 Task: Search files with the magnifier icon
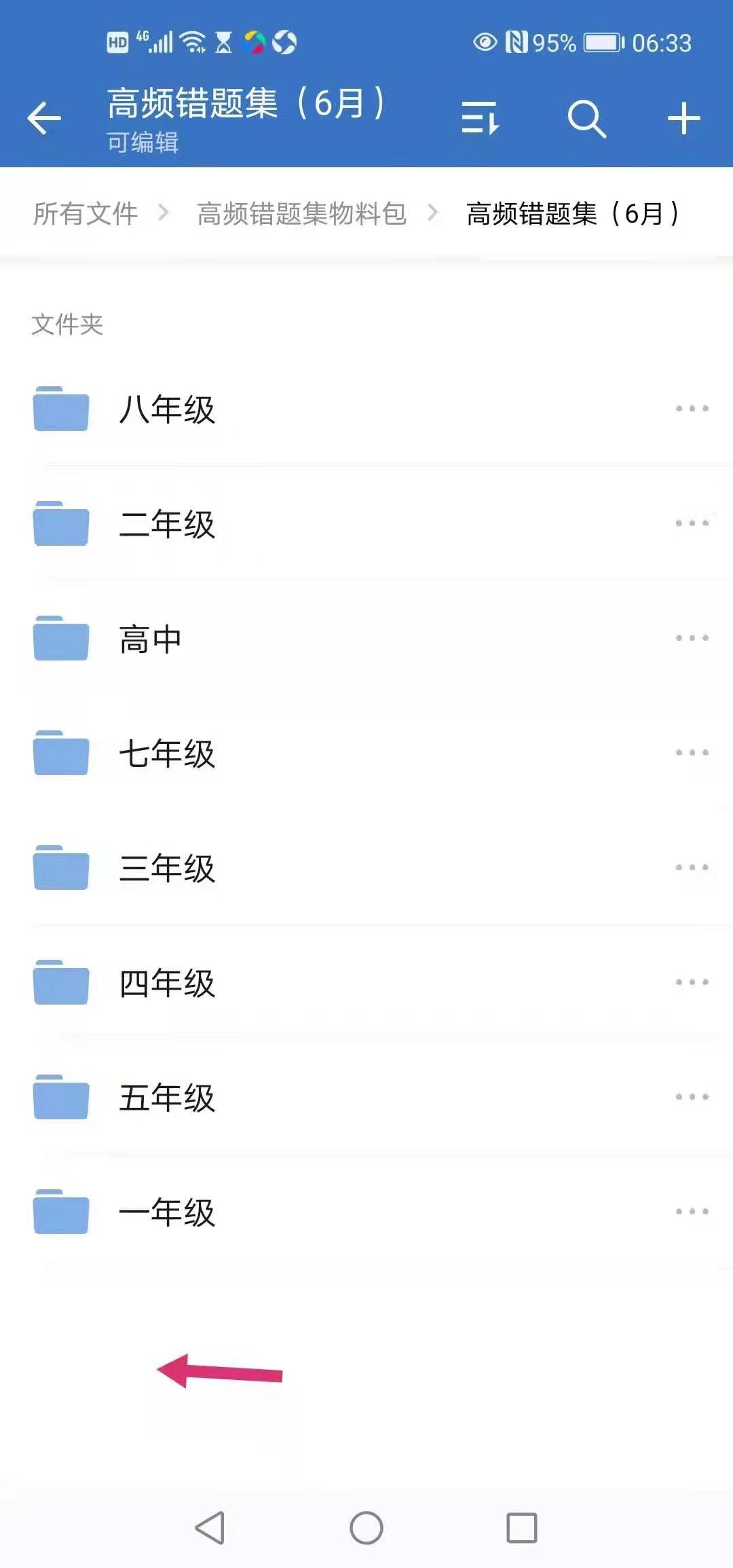(586, 119)
